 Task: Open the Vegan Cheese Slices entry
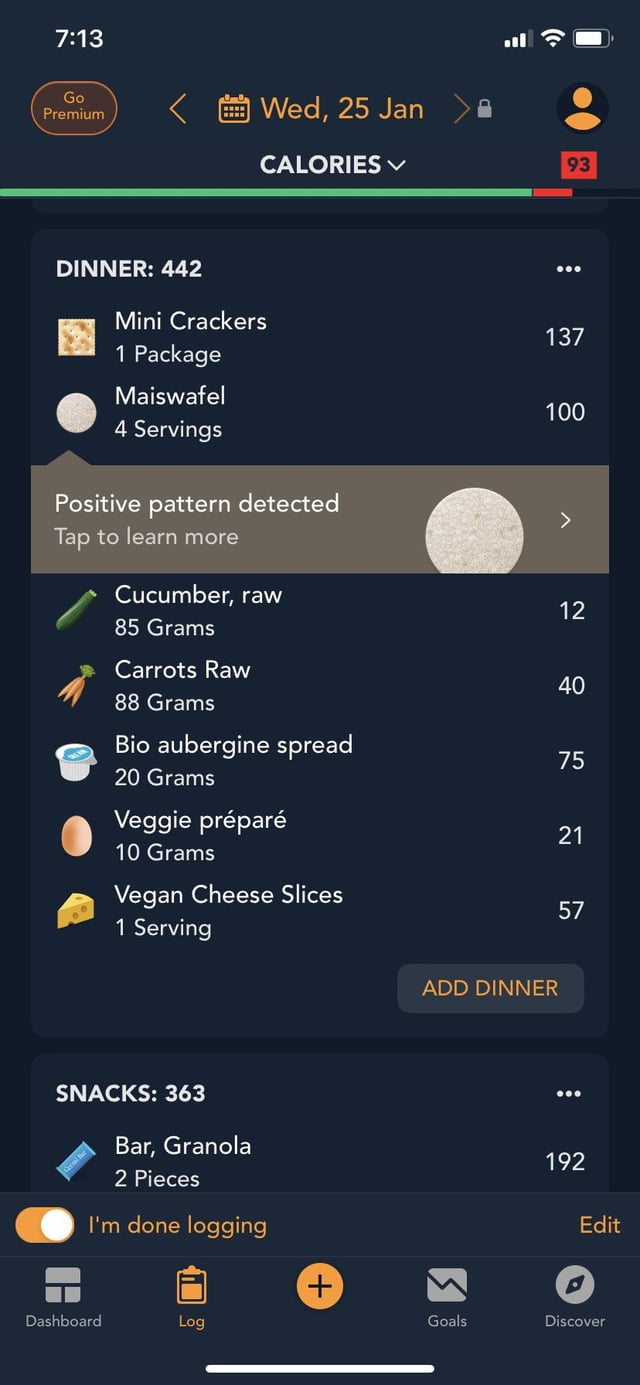point(320,911)
